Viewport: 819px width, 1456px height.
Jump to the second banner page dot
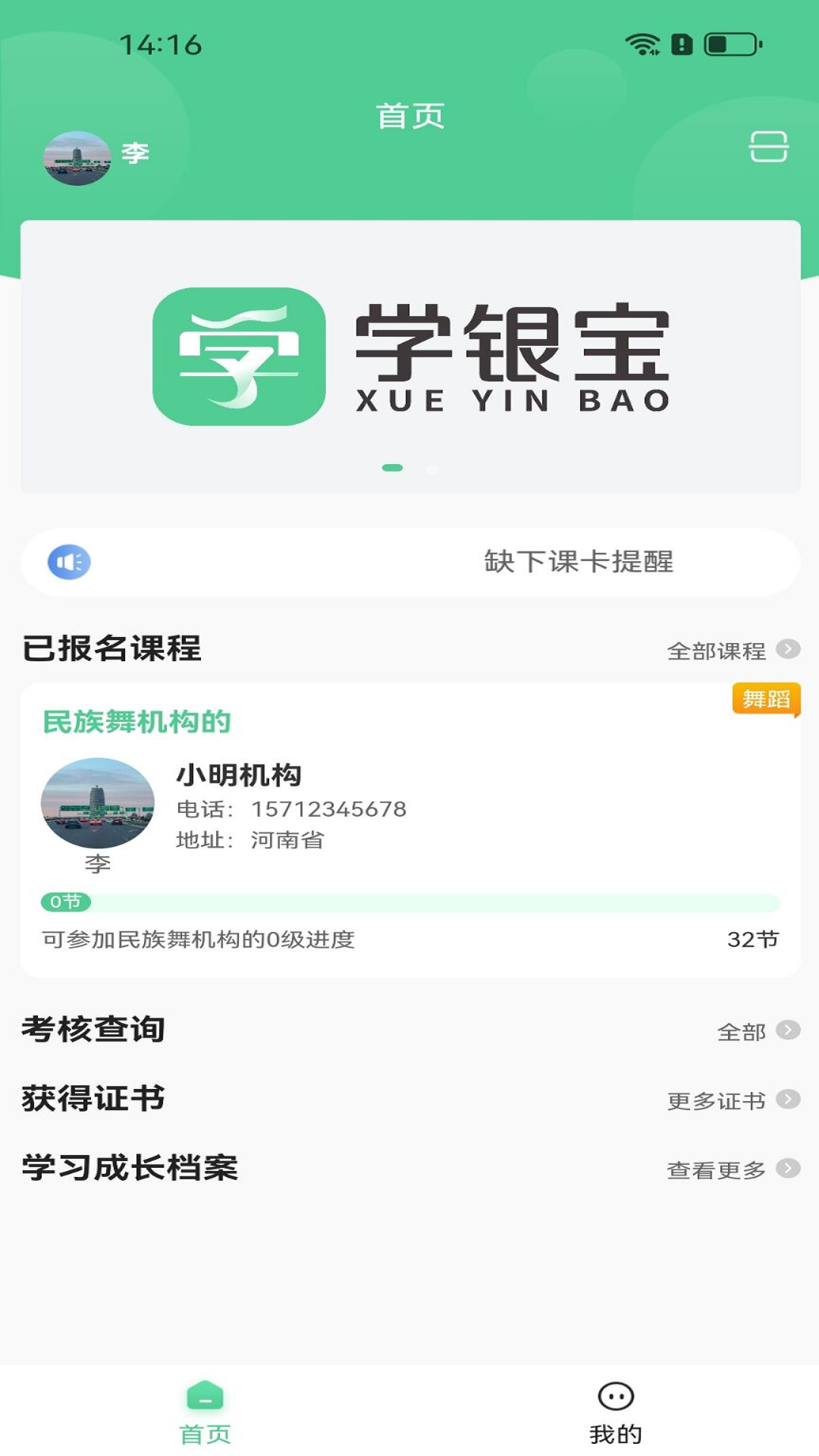[432, 469]
